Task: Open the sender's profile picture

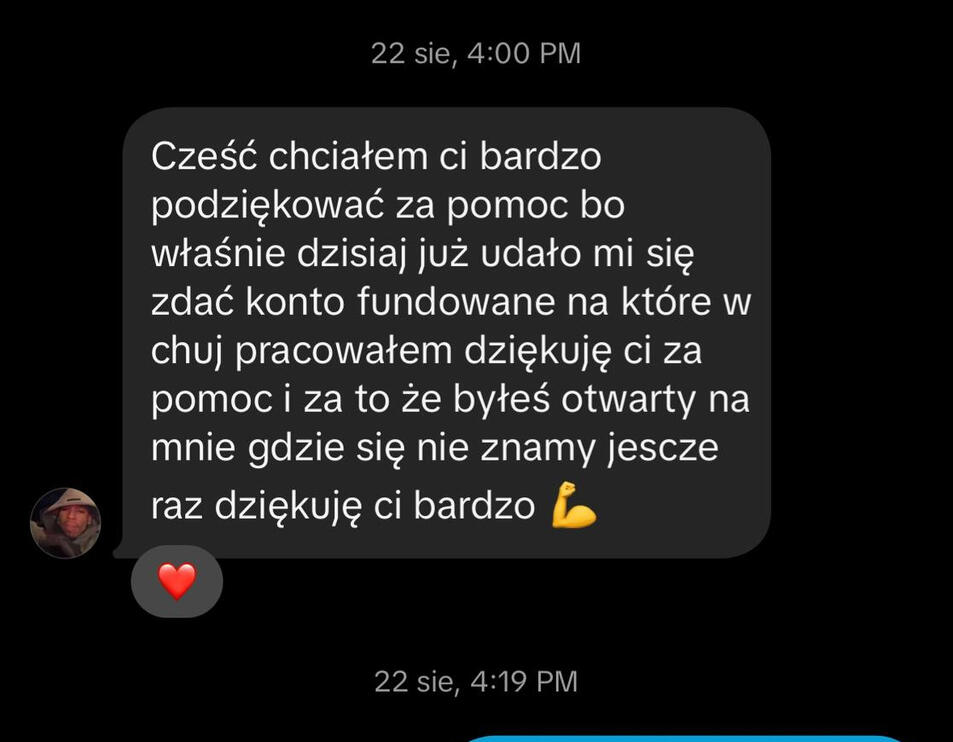Action: (66, 522)
